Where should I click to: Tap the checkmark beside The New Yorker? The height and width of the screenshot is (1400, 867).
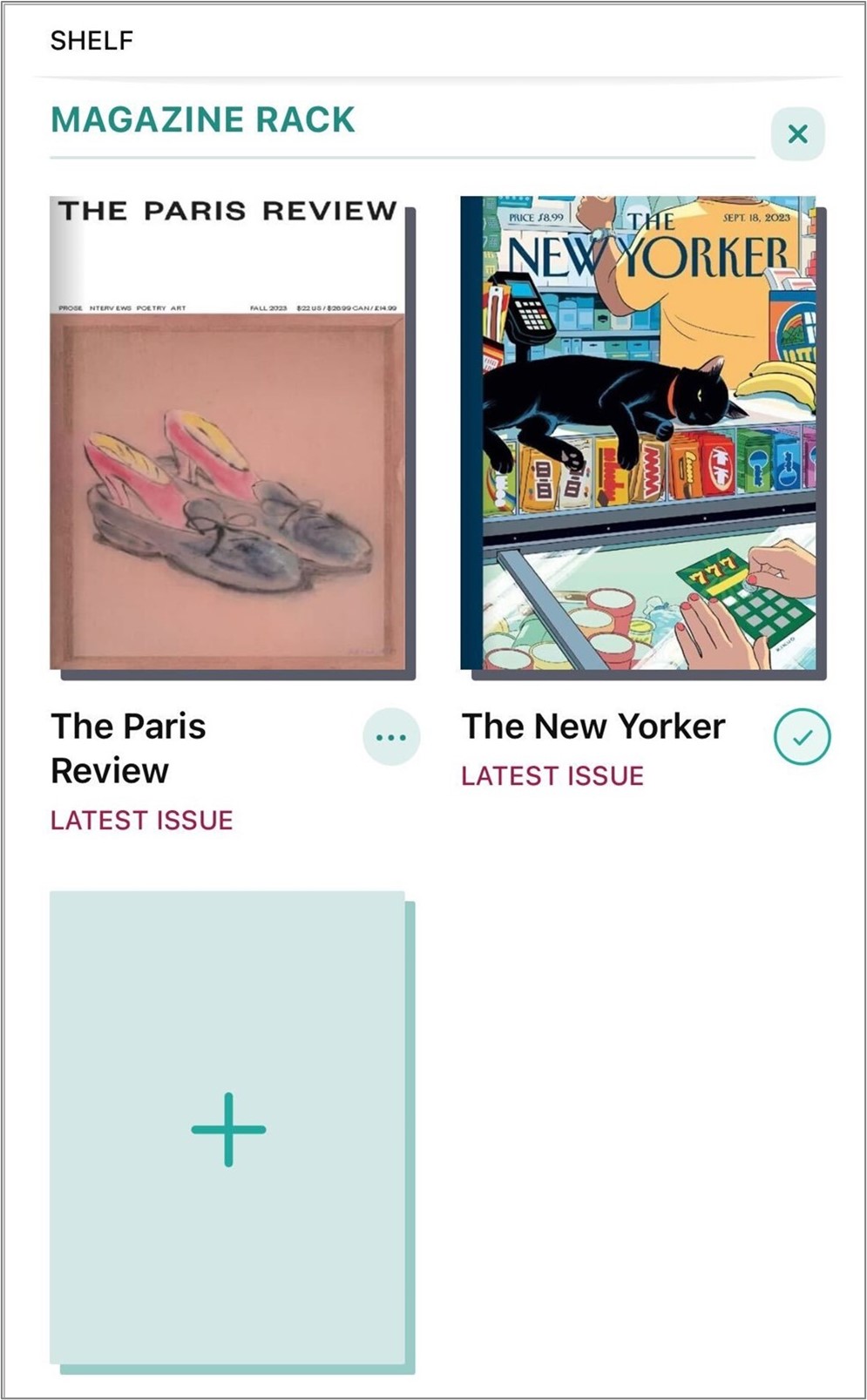(x=802, y=737)
